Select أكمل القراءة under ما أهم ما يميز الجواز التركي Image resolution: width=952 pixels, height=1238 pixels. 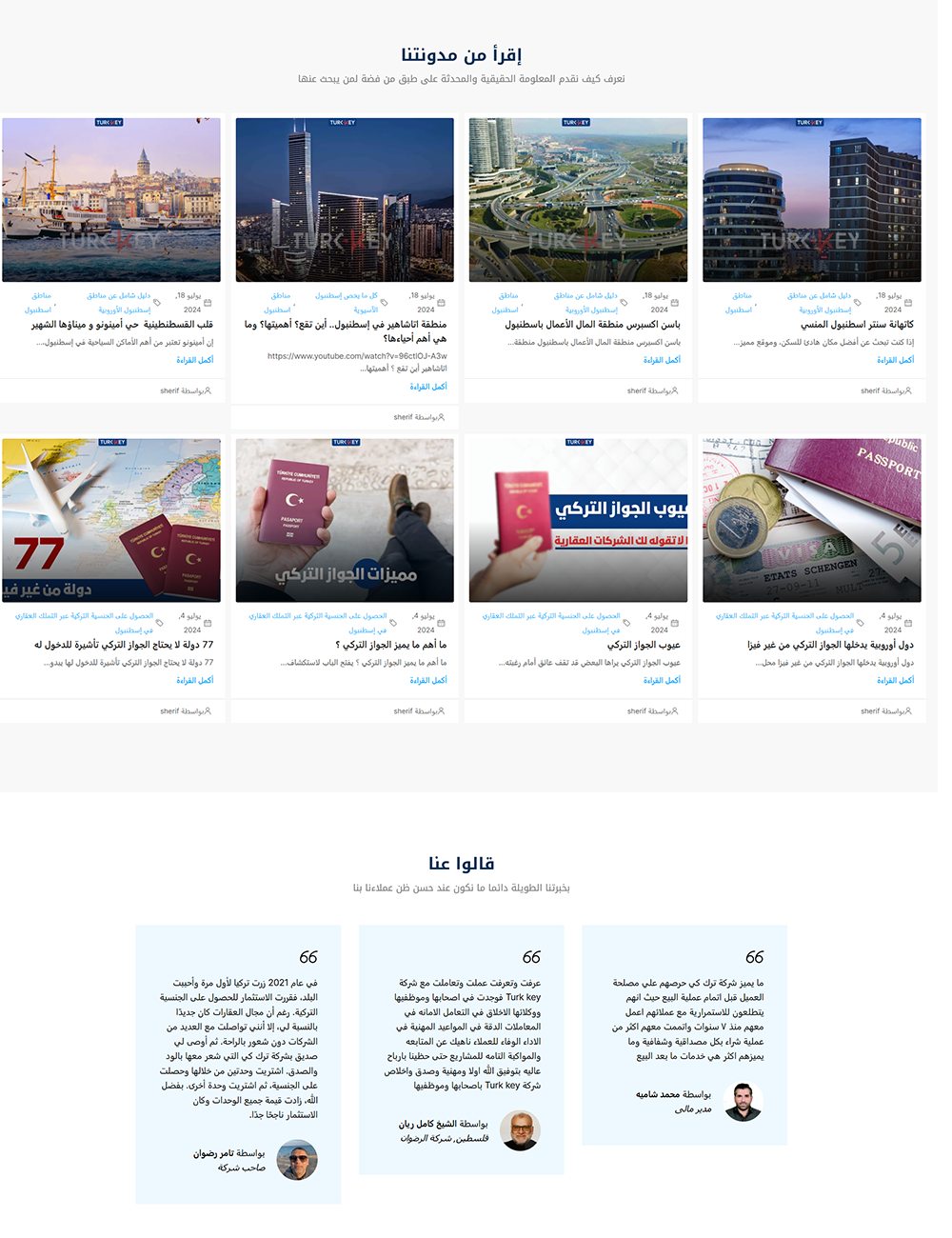click(428, 680)
